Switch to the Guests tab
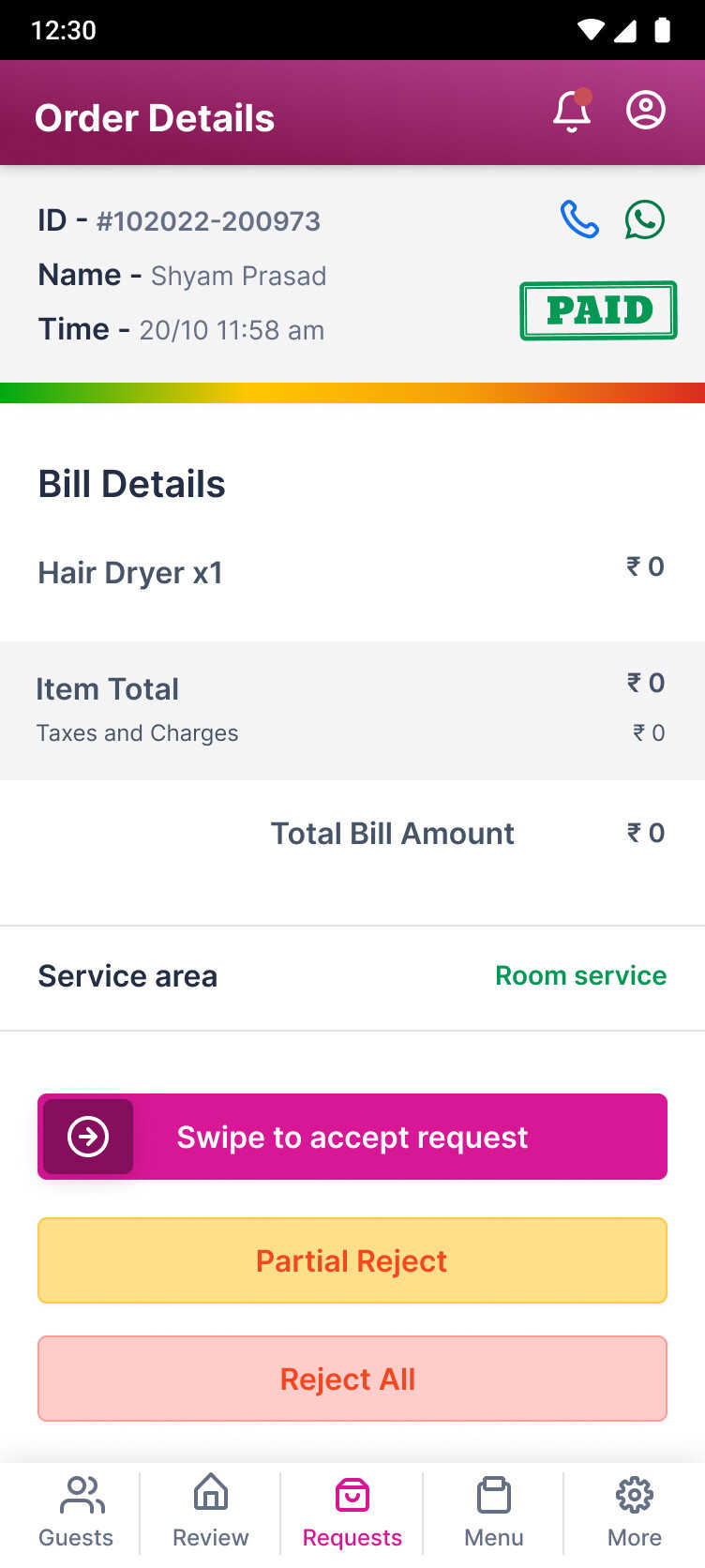The height and width of the screenshot is (1568, 705). pyautogui.click(x=76, y=1512)
